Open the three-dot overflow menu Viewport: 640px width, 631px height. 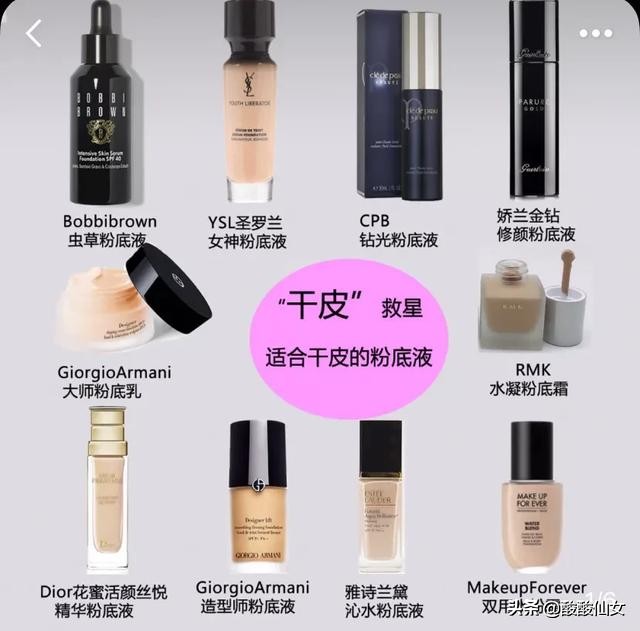click(595, 33)
